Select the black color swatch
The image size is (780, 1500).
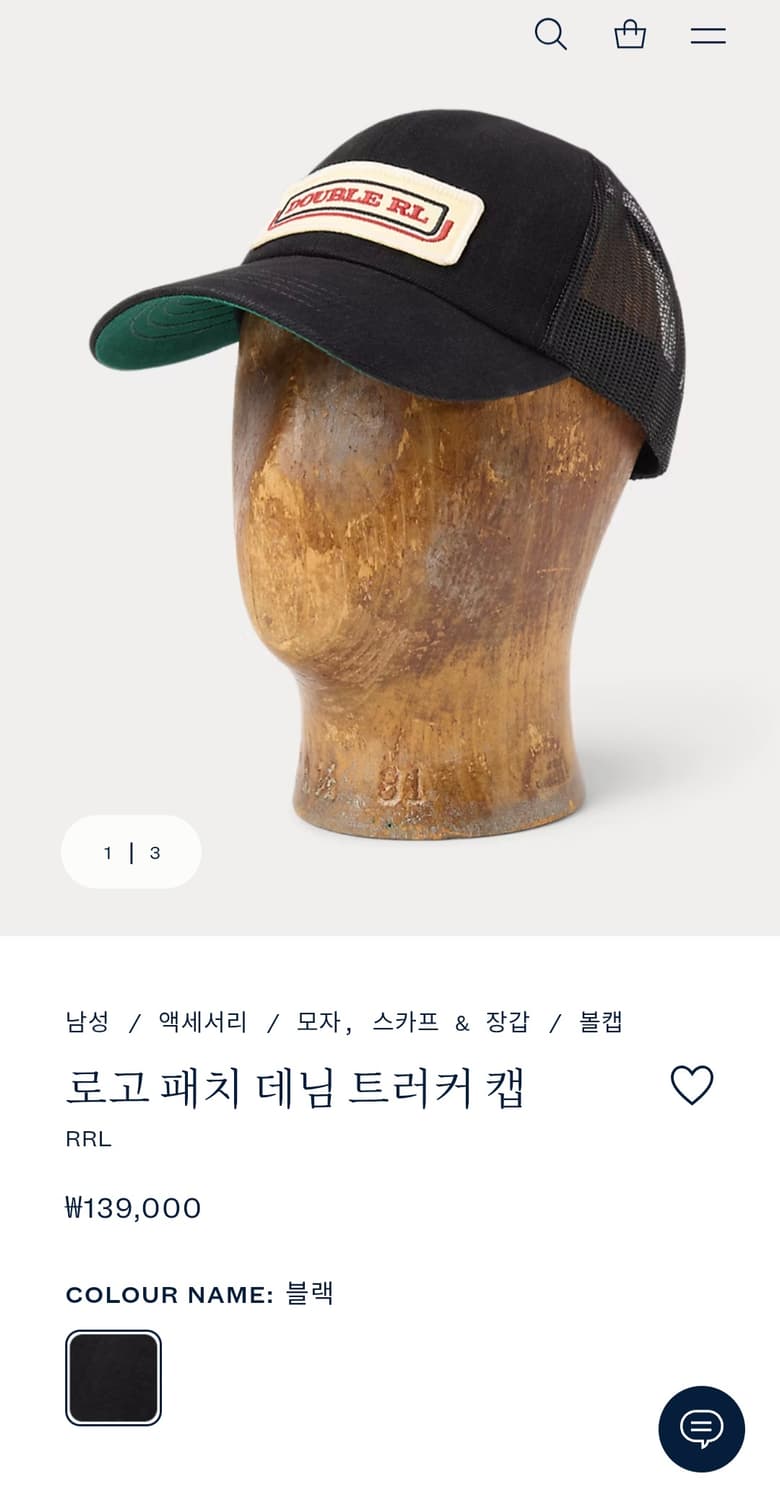[x=113, y=1375]
